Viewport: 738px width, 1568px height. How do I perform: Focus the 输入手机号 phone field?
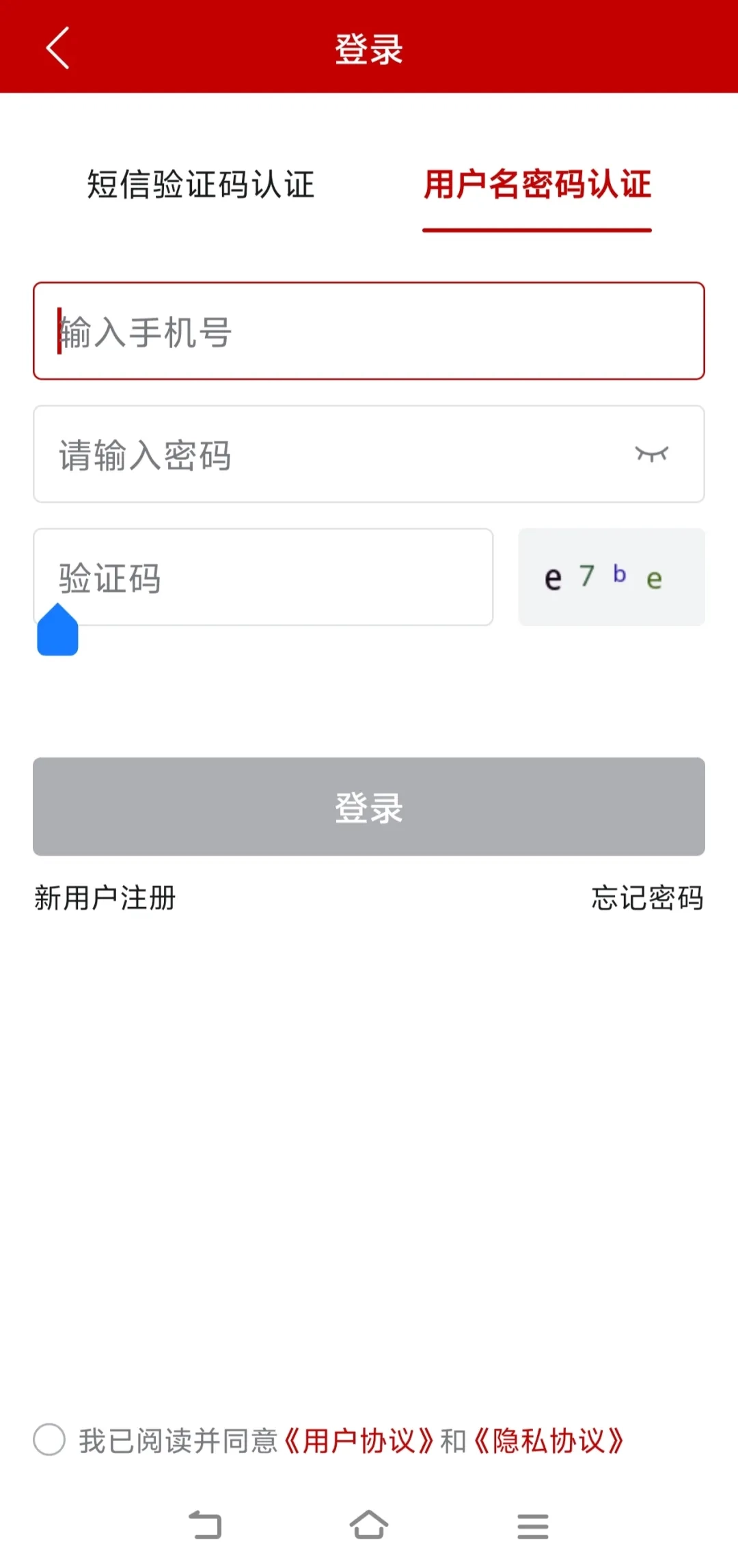[369, 331]
